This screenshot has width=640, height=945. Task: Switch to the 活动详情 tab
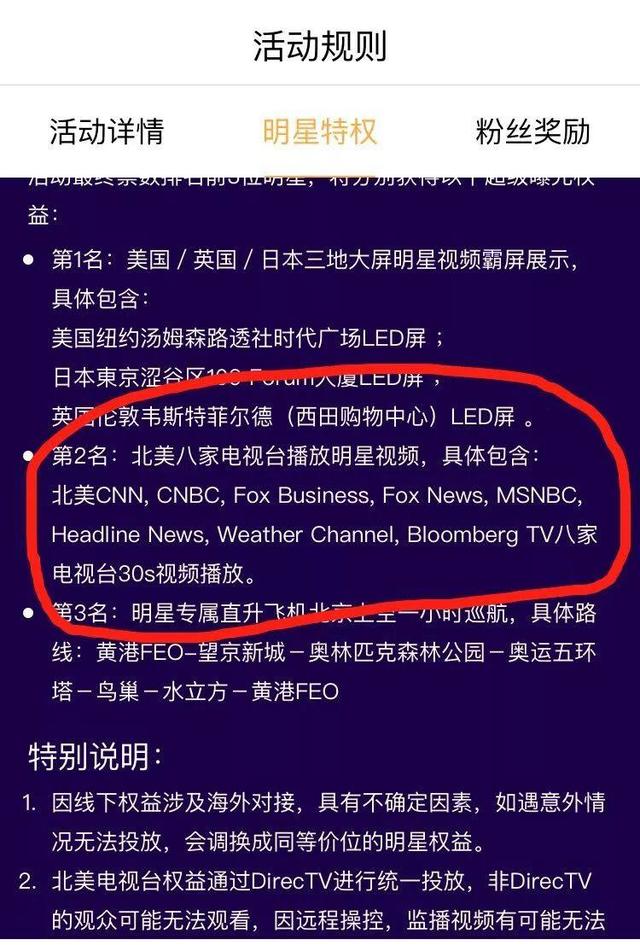click(107, 131)
